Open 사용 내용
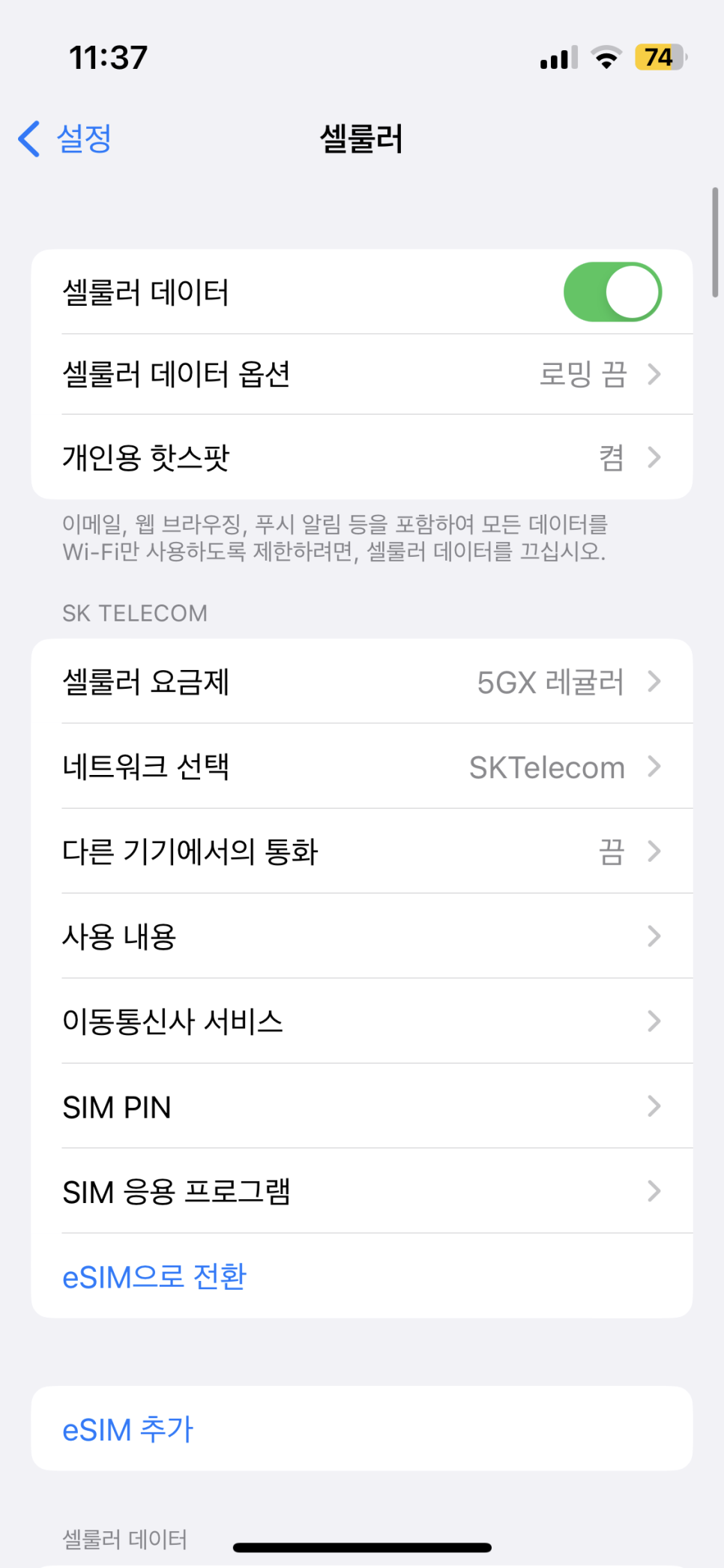The height and width of the screenshot is (1568, 724). (x=362, y=935)
